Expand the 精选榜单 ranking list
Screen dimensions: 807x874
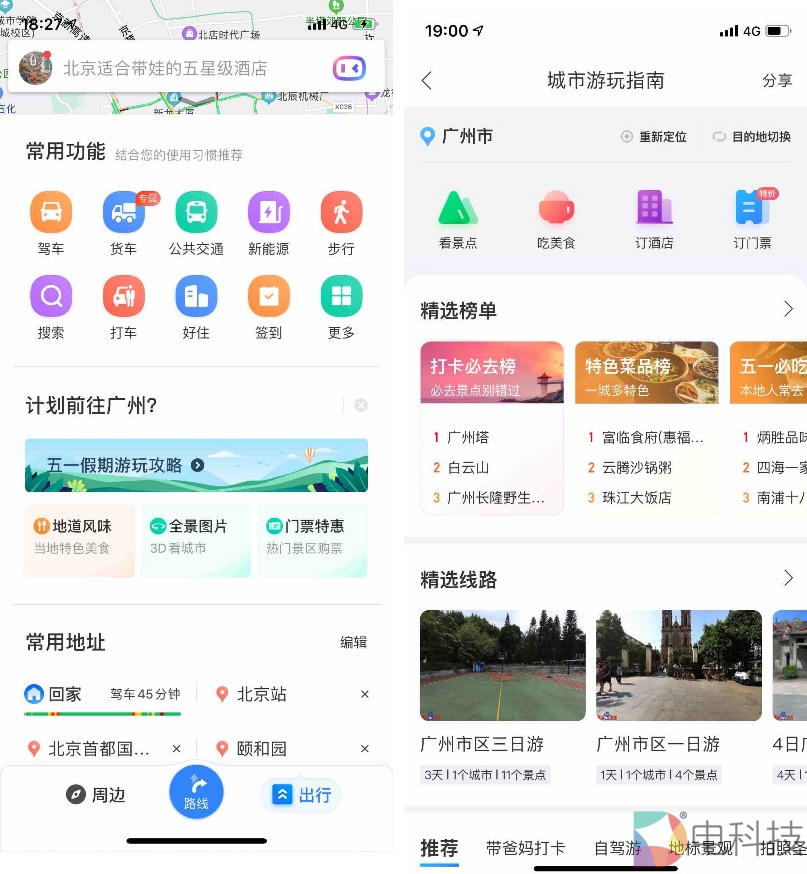pos(789,311)
